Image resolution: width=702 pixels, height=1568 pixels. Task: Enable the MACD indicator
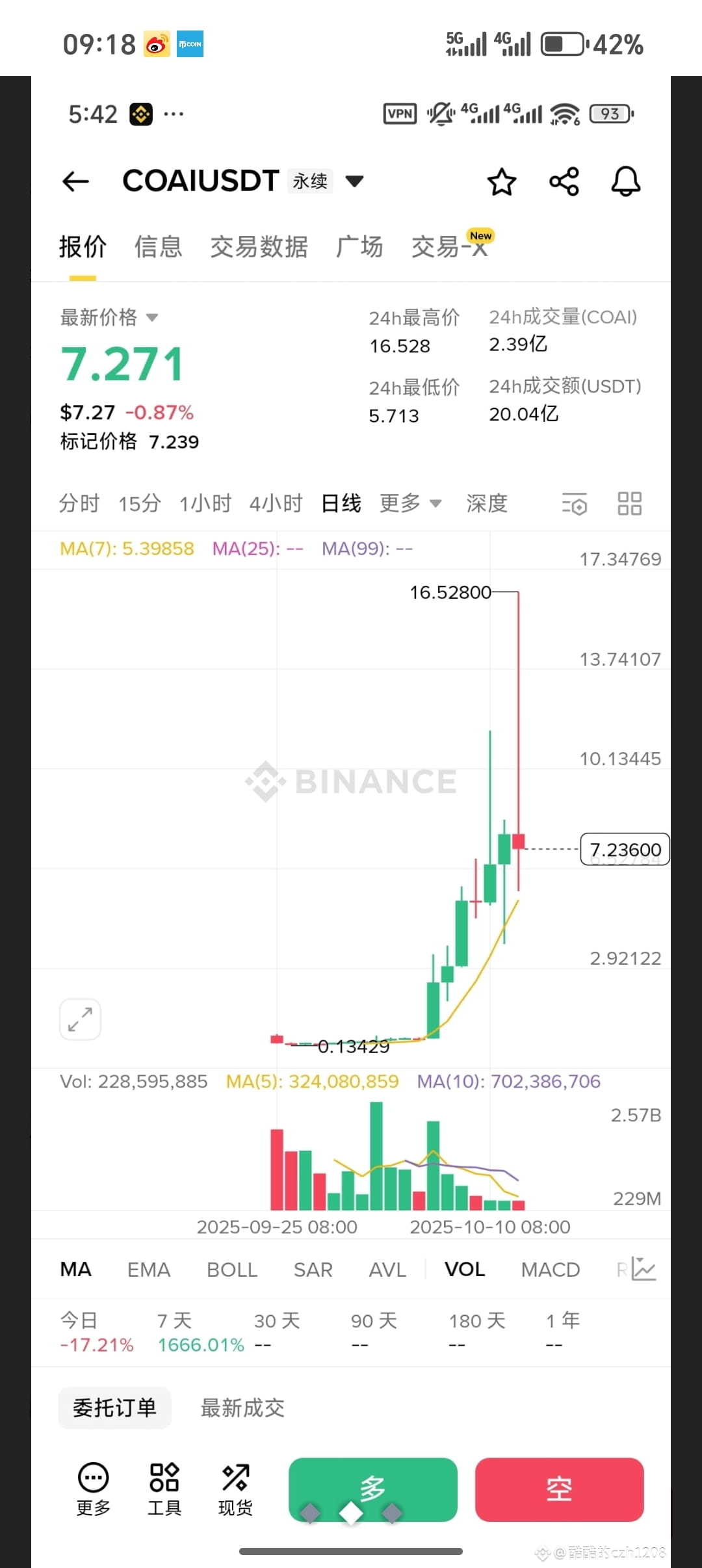[550, 1269]
